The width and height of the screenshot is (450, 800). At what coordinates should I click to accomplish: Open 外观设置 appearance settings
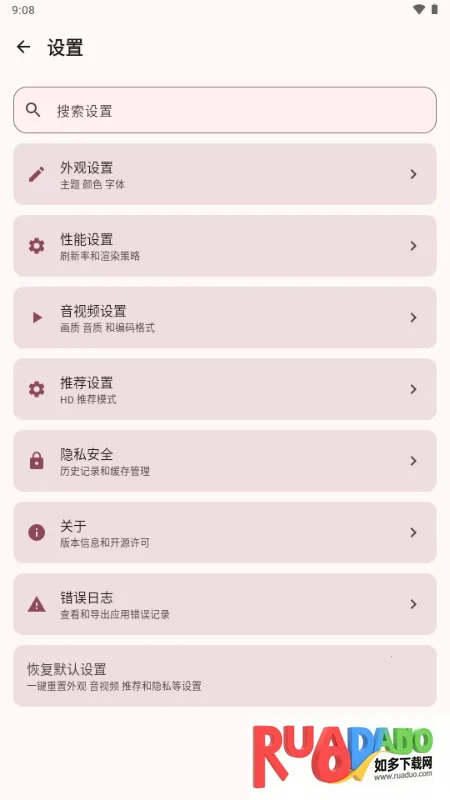[225, 174]
